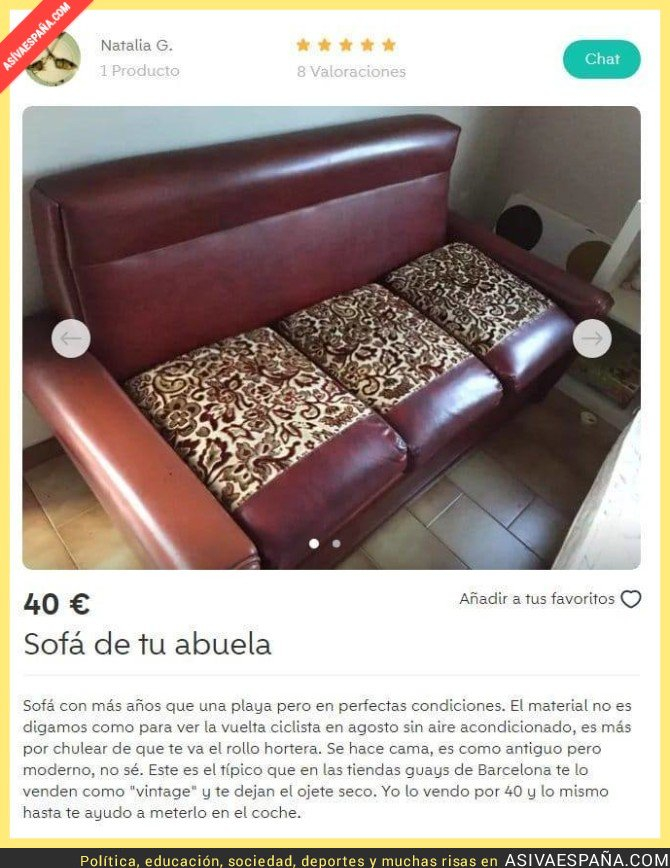
Task: Go back to the previous sofa photo
Action: [71, 339]
